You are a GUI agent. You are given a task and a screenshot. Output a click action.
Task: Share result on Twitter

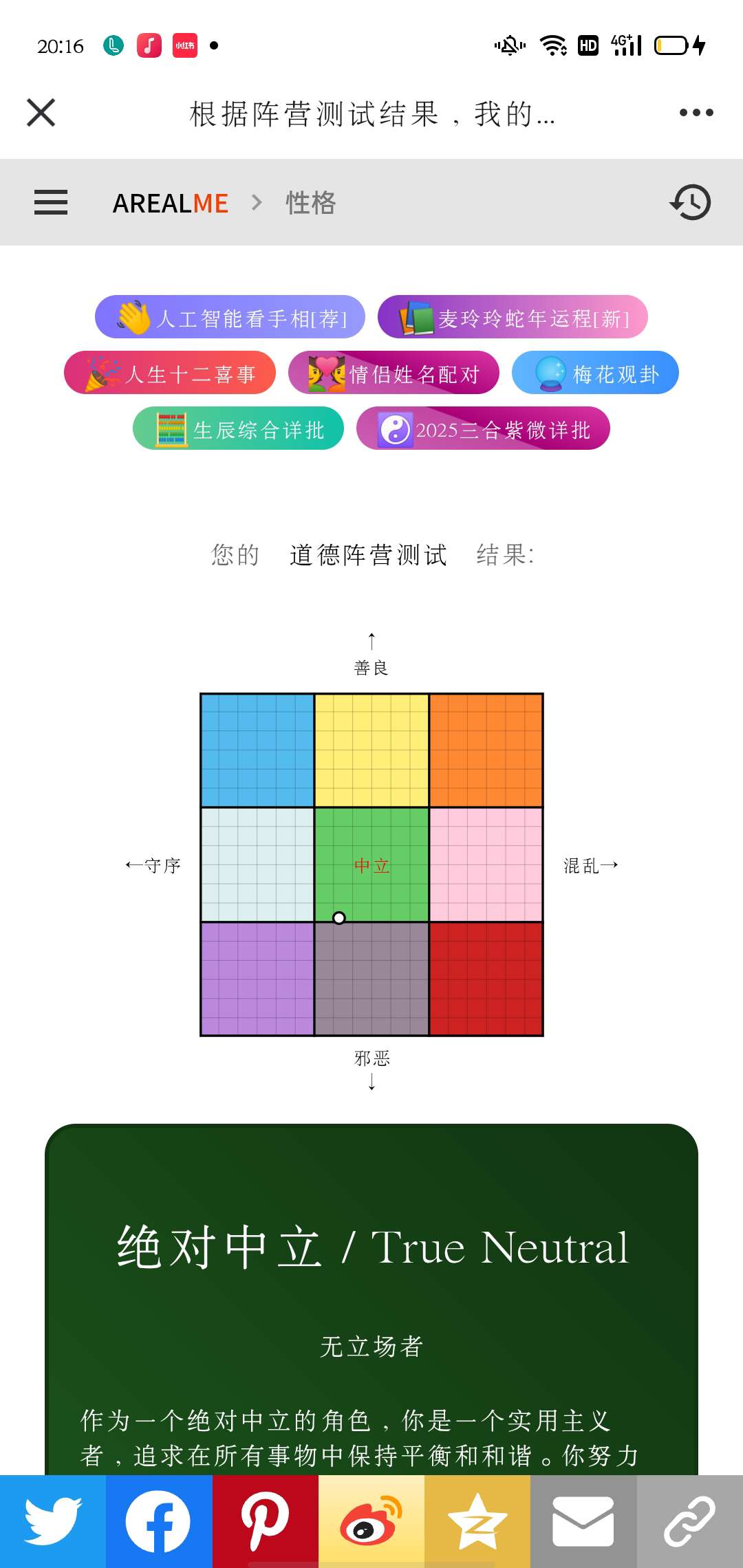tap(53, 1521)
